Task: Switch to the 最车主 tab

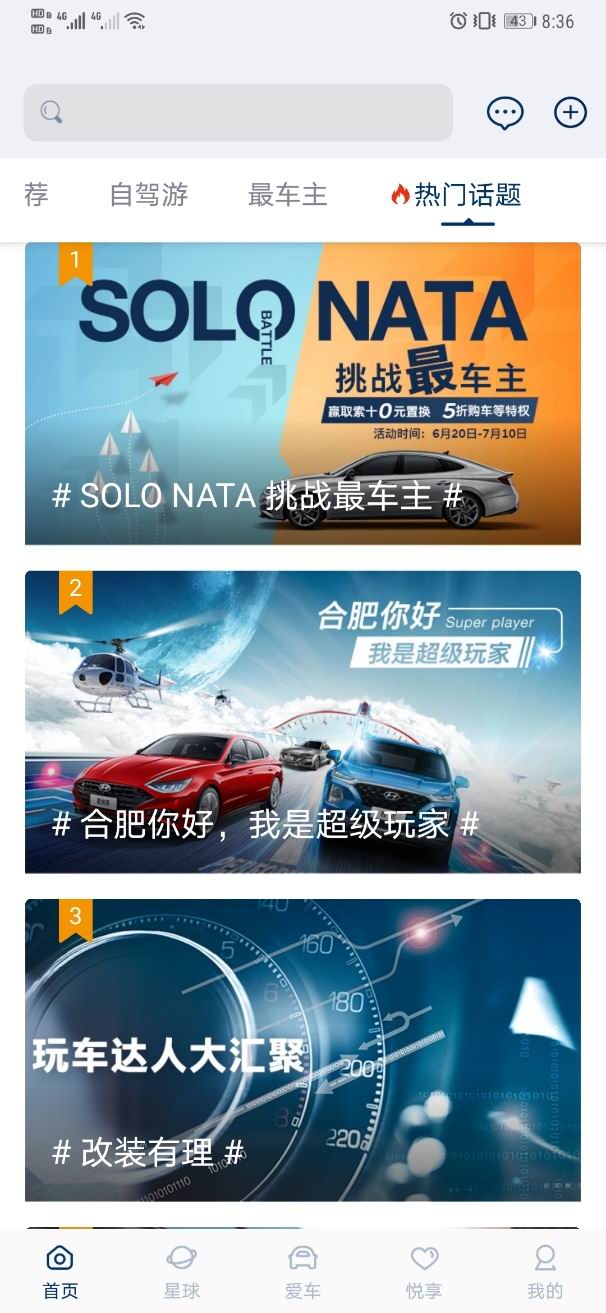Action: pos(287,195)
